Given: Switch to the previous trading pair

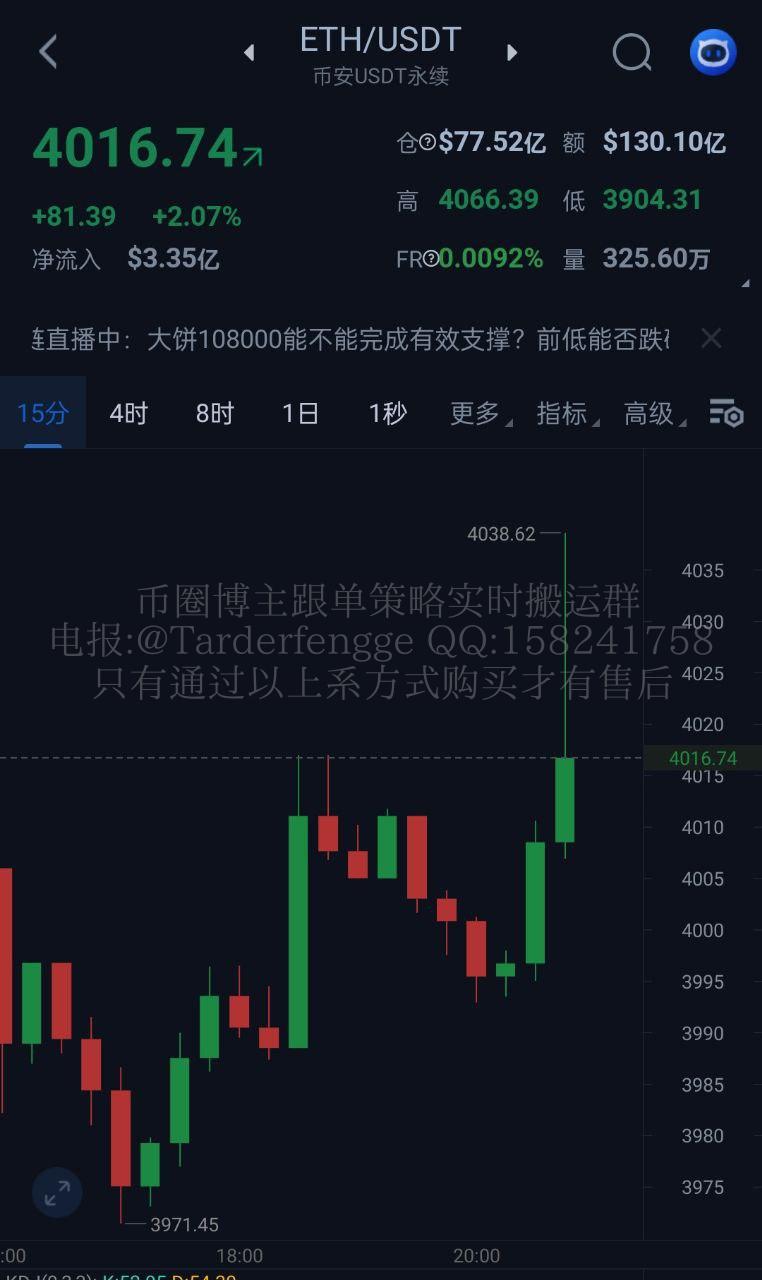Looking at the screenshot, I should click(x=249, y=52).
